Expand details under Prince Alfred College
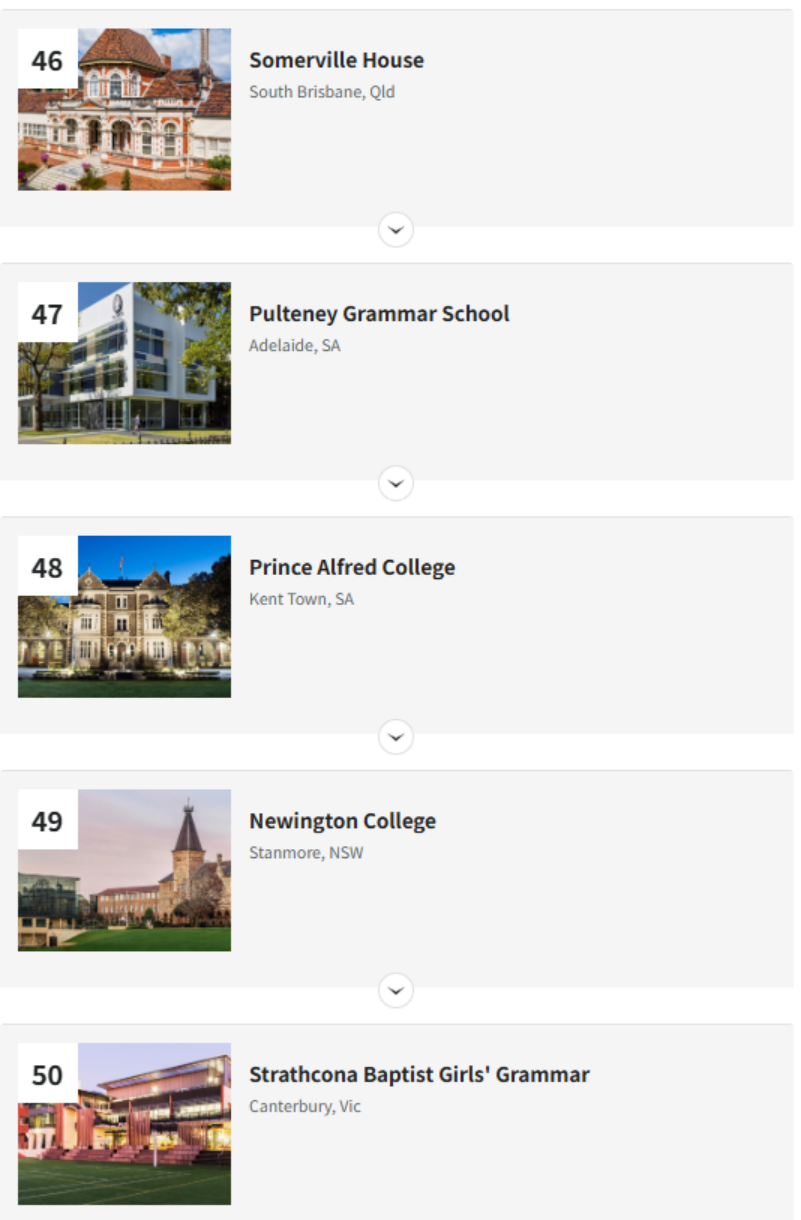 pyautogui.click(x=396, y=737)
